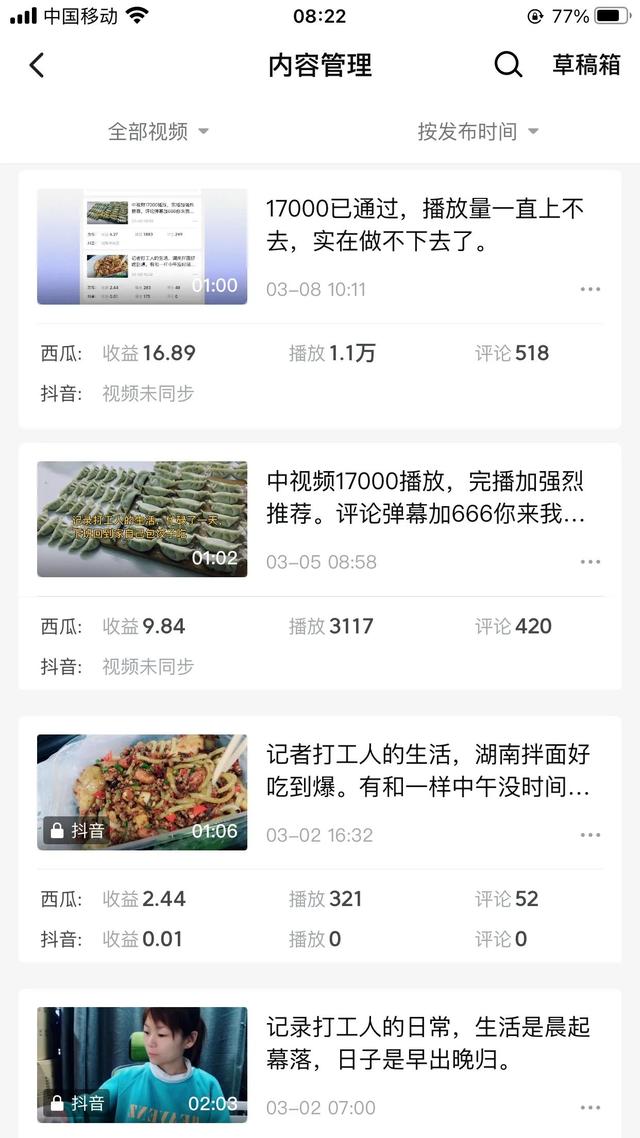The width and height of the screenshot is (640, 1138).
Task: Open more options for the 03-08 10:11 video
Action: click(x=590, y=290)
